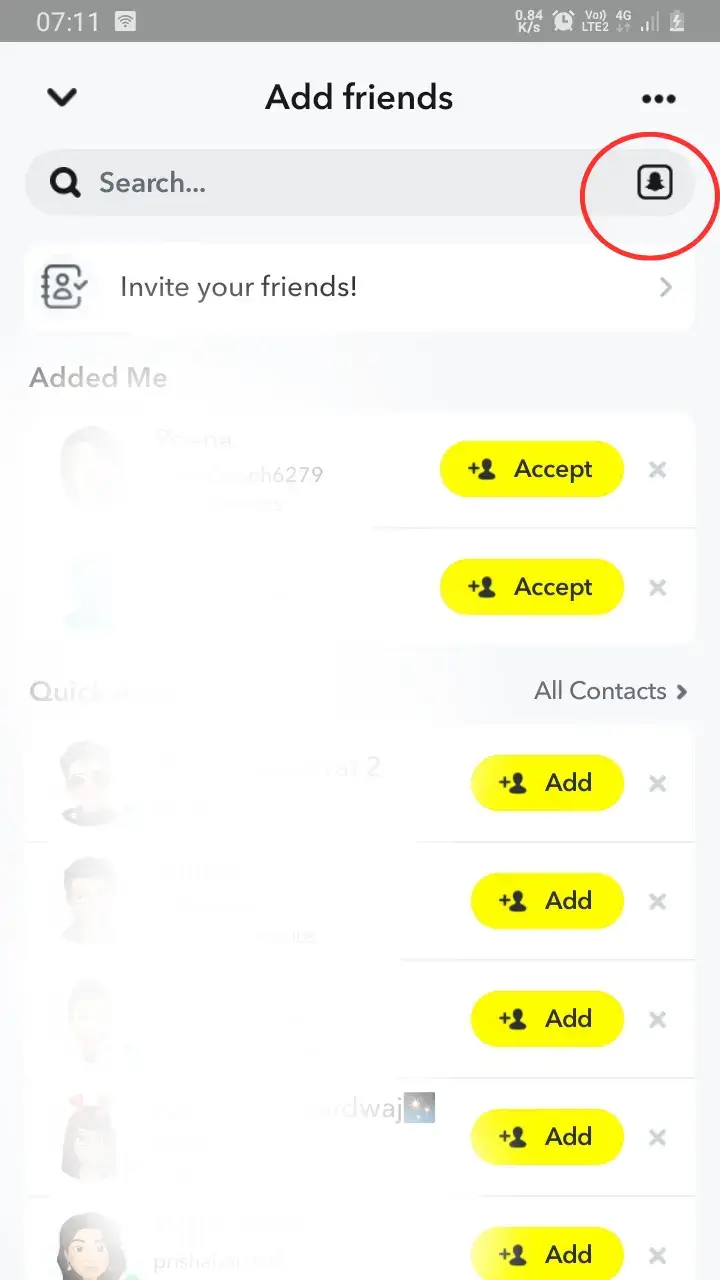Image resolution: width=720 pixels, height=1280 pixels.
Task: Tap the Search input field
Action: (300, 182)
